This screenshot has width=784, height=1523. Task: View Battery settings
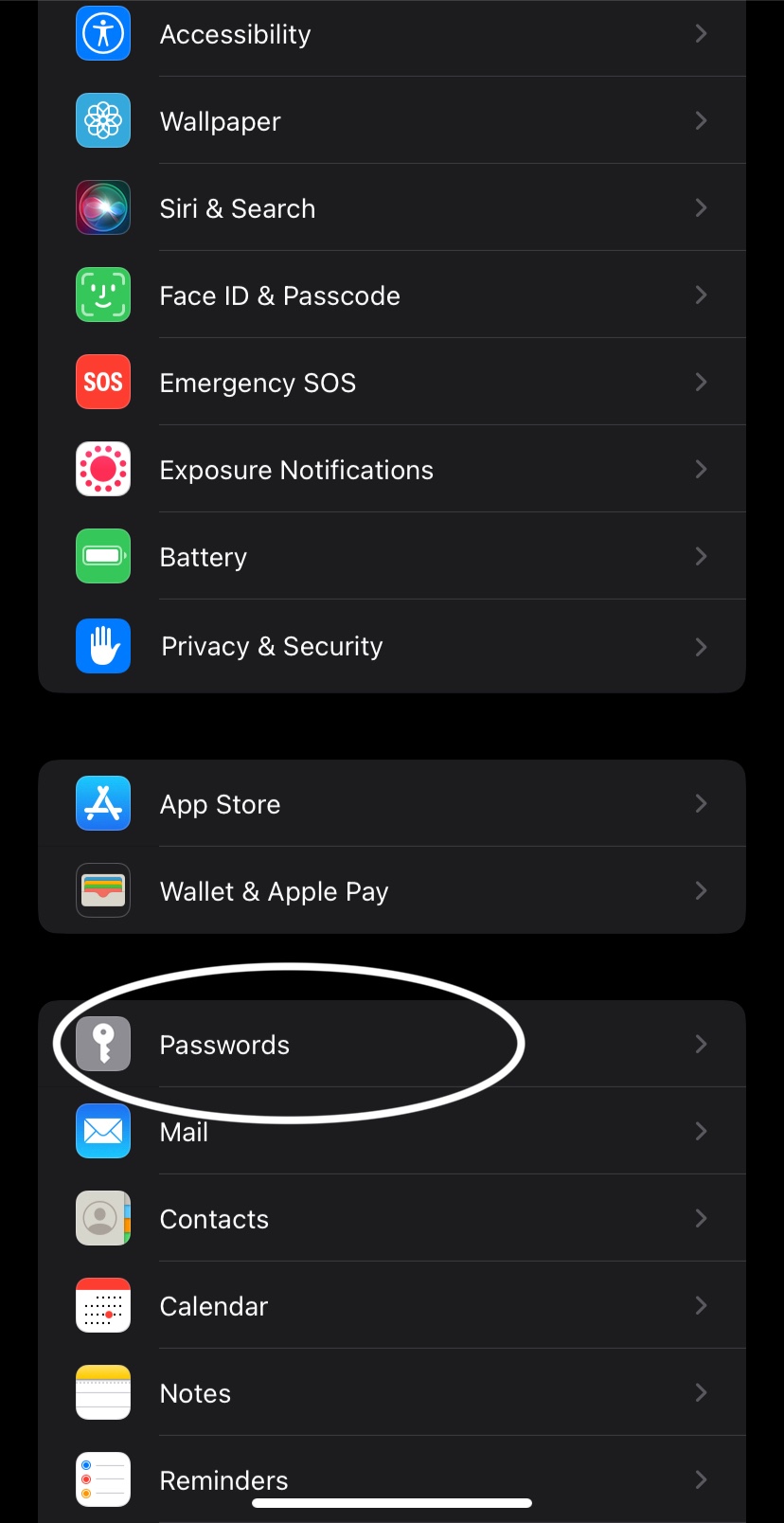pyautogui.click(x=392, y=556)
